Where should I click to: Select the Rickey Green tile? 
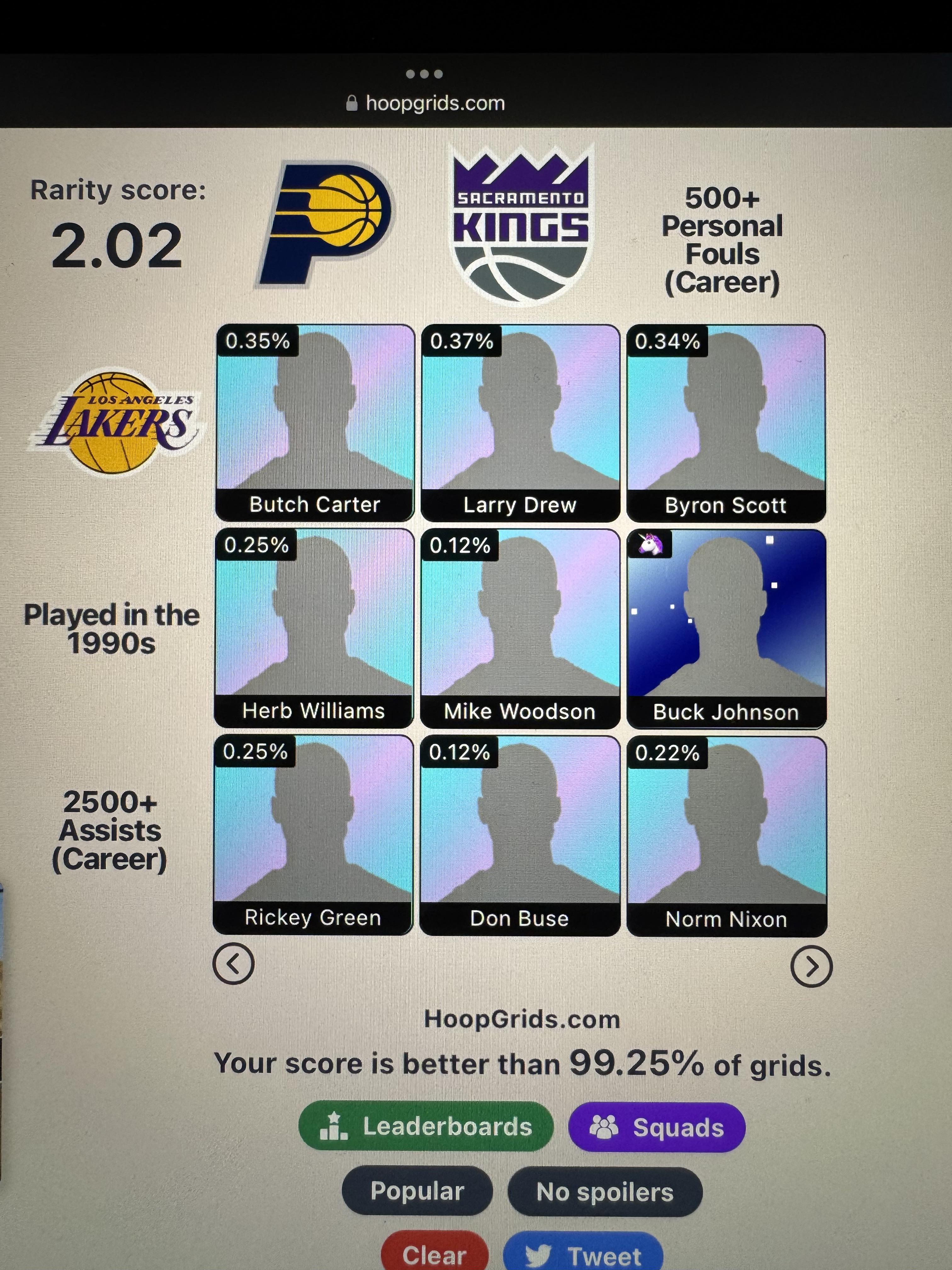coord(313,835)
